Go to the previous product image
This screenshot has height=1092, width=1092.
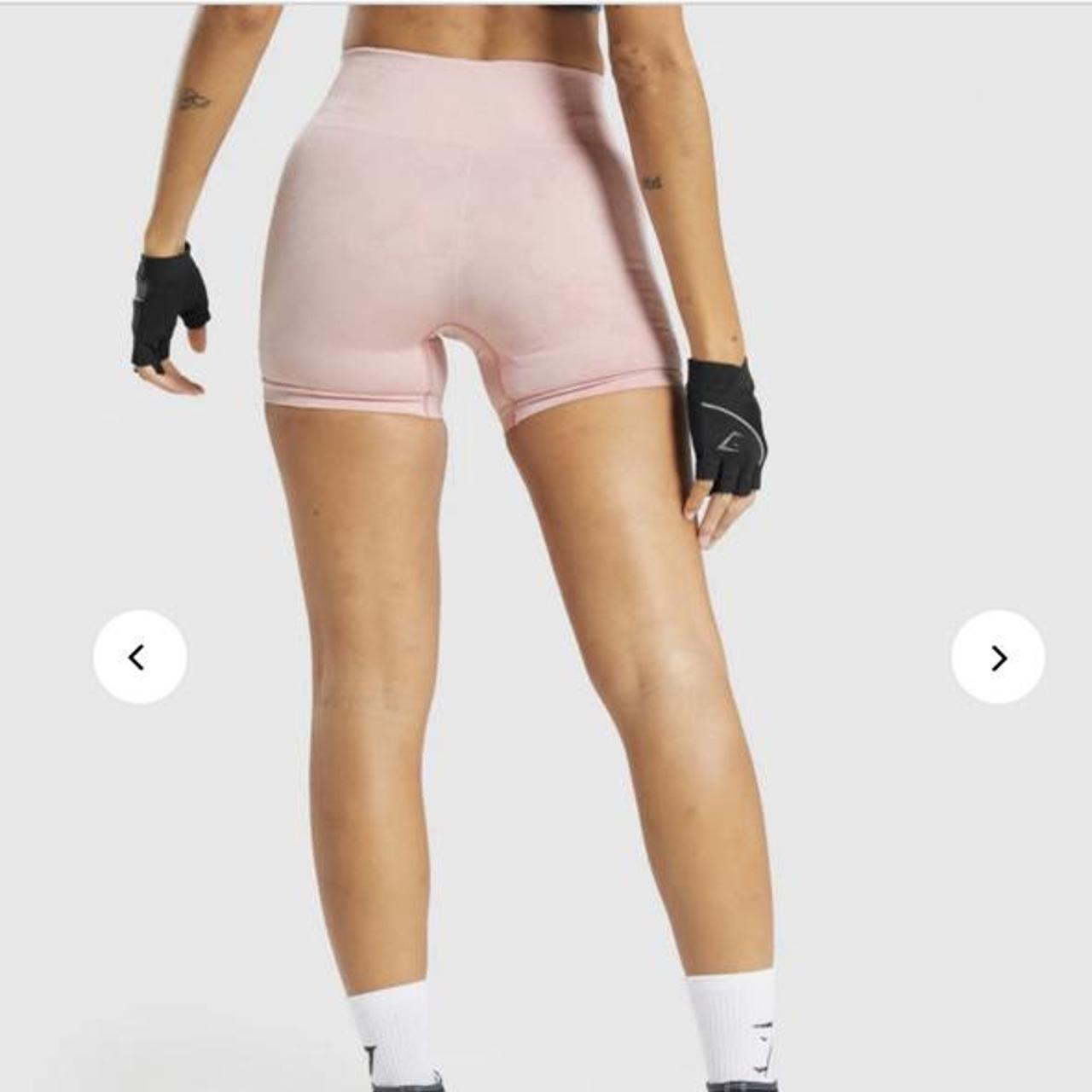coord(140,657)
